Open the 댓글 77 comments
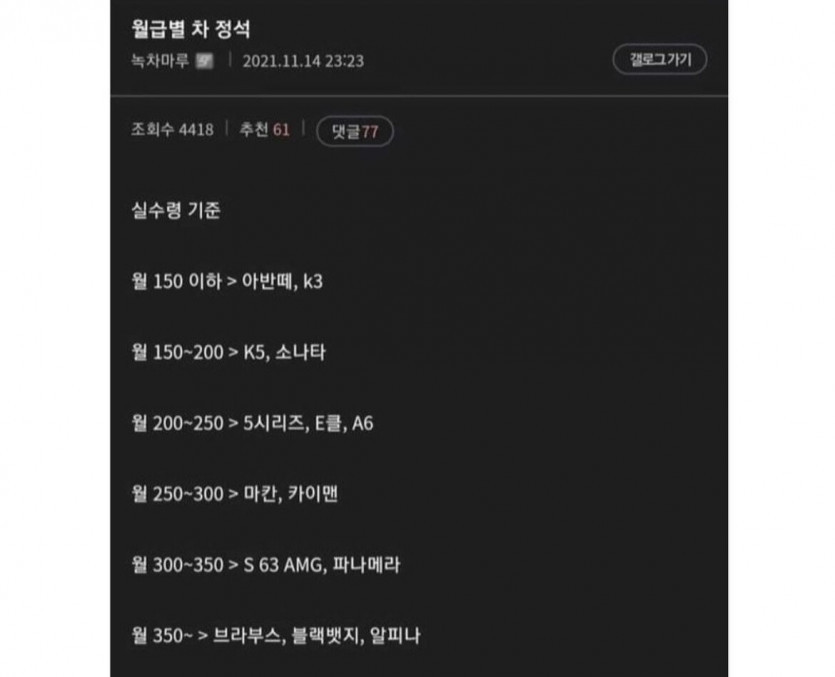Viewport: 835px width, 677px height. point(354,131)
